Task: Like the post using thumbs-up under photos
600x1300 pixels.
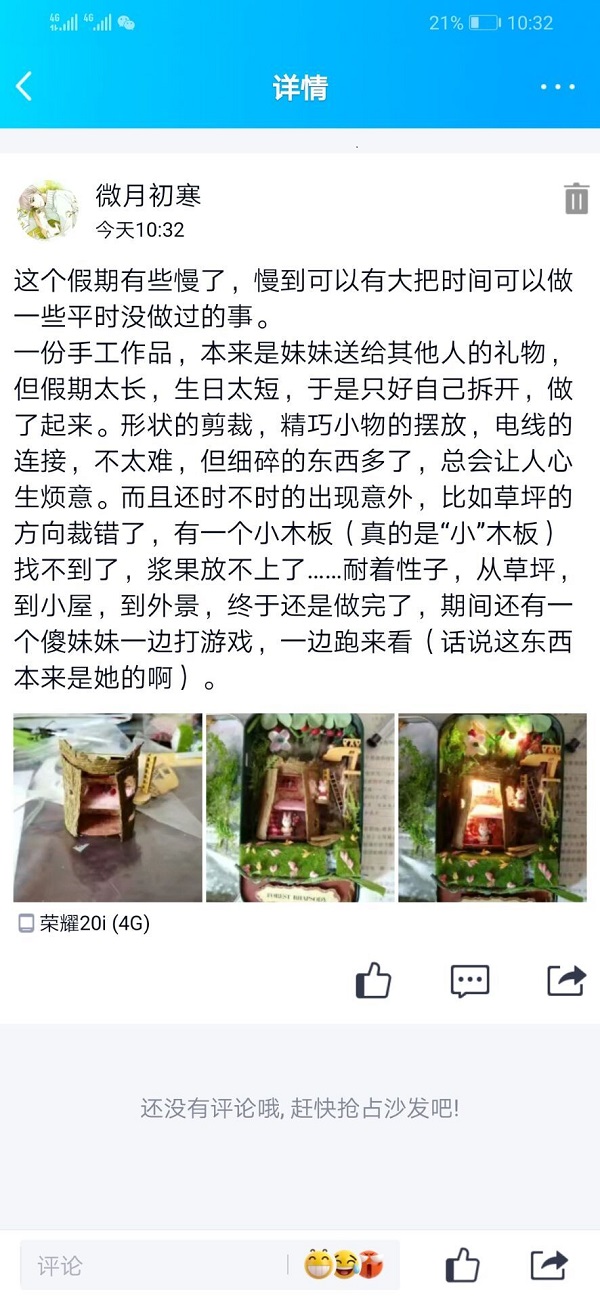Action: (x=374, y=980)
